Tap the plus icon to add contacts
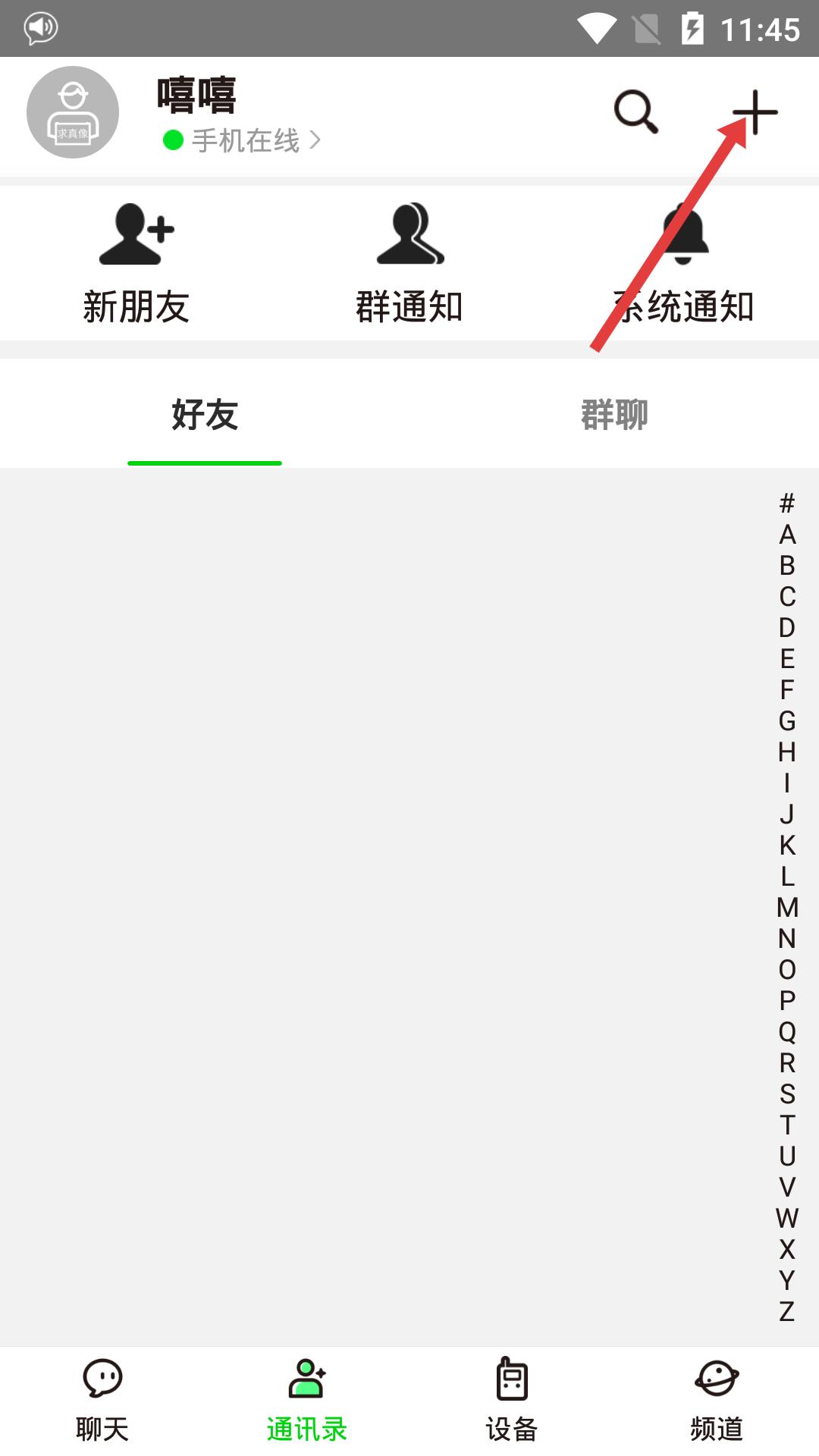Screen dimensions: 819x1456 [x=757, y=112]
